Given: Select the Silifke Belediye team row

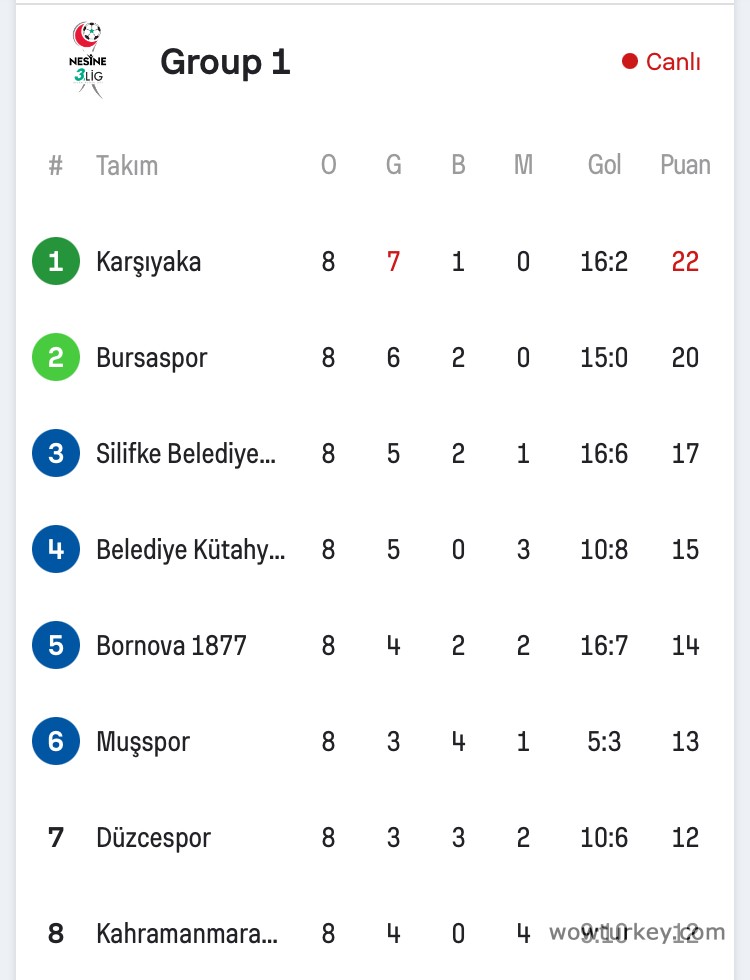Looking at the screenshot, I should [x=185, y=454].
